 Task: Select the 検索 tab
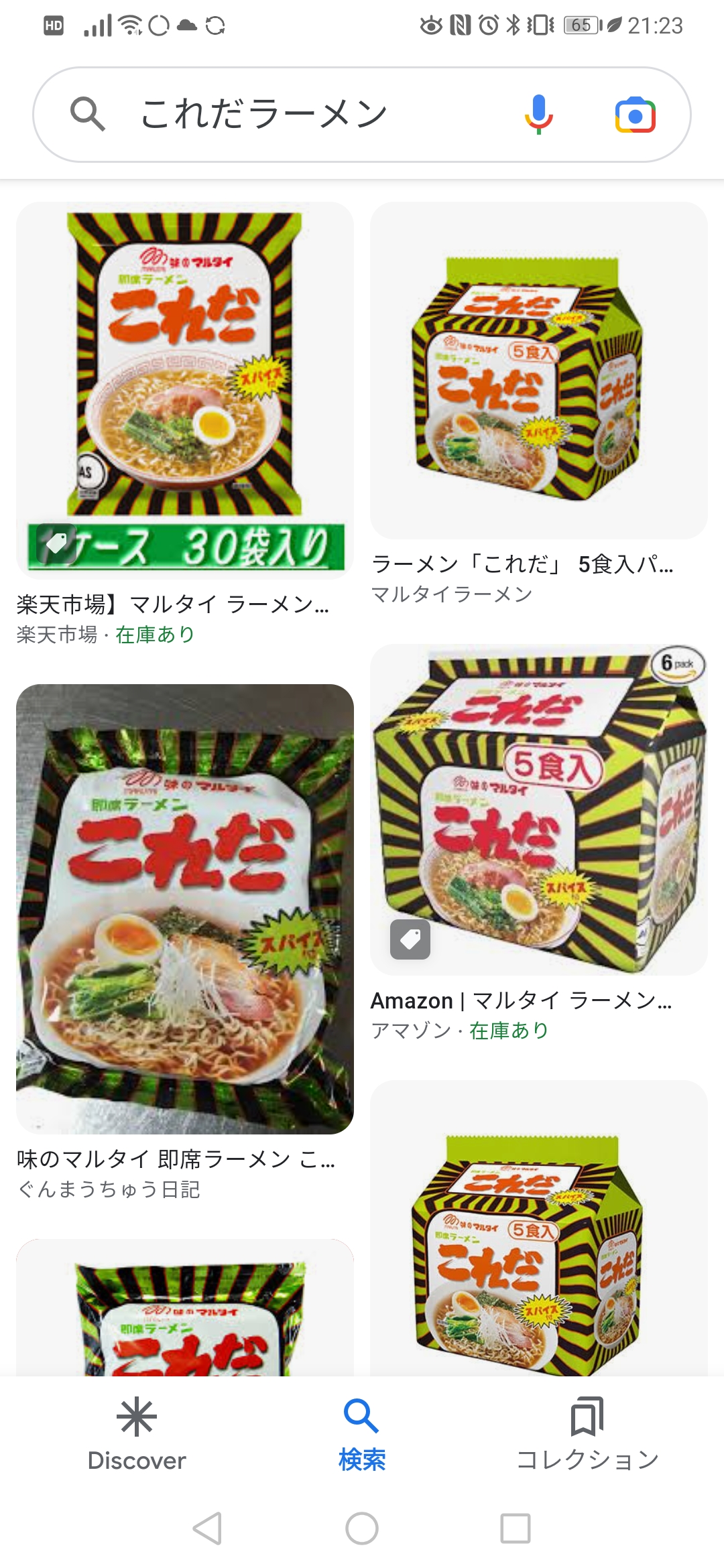click(362, 1434)
